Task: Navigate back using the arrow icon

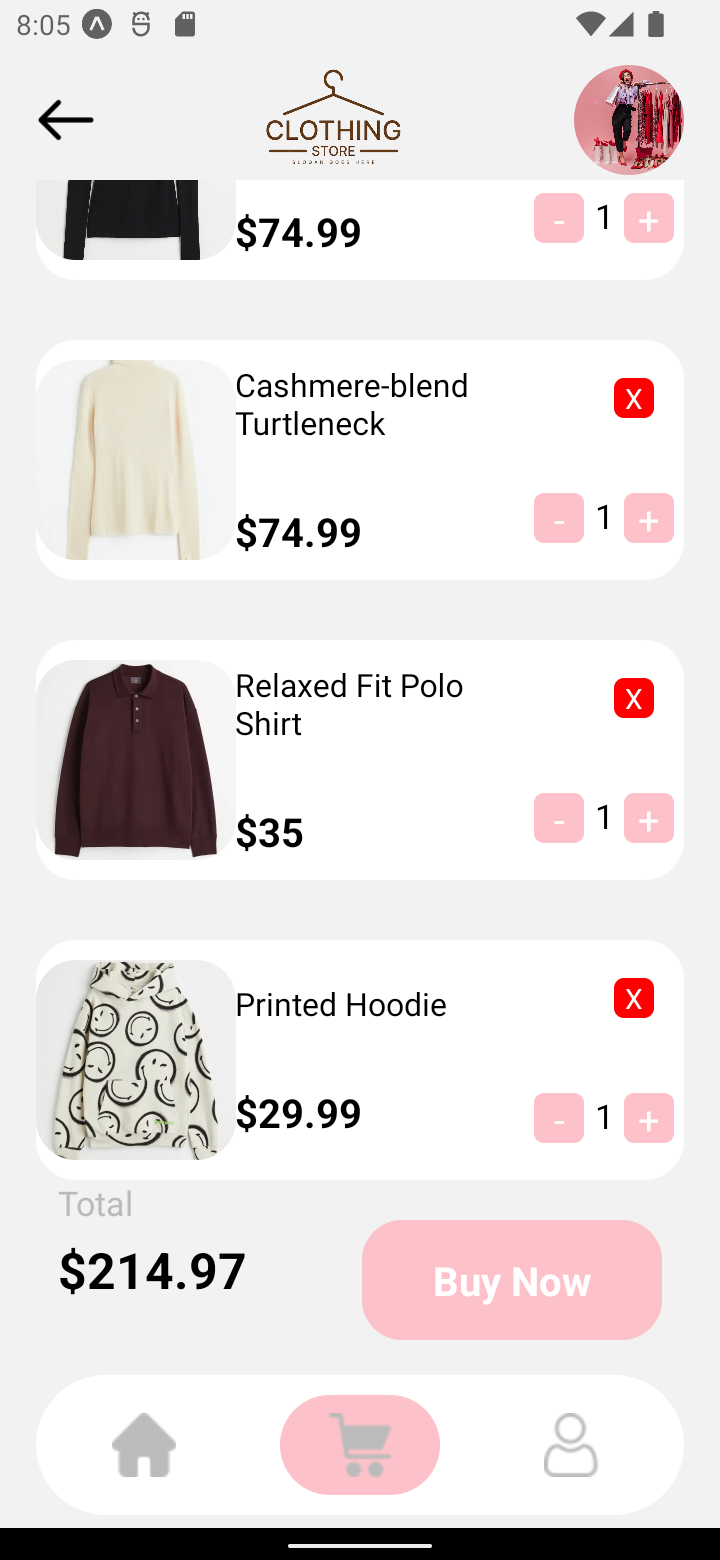Action: (64, 119)
